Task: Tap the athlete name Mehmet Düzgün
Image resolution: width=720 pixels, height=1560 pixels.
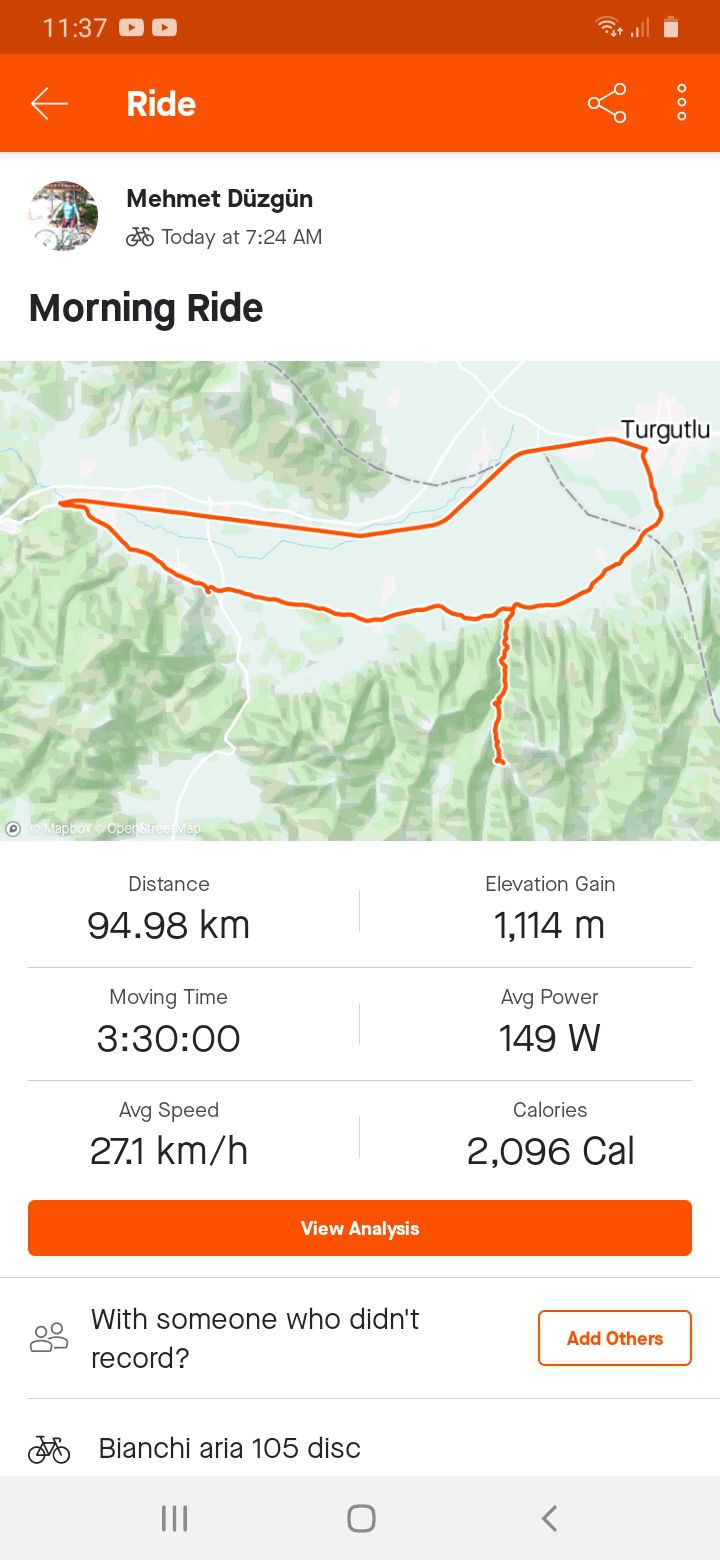Action: click(x=220, y=198)
